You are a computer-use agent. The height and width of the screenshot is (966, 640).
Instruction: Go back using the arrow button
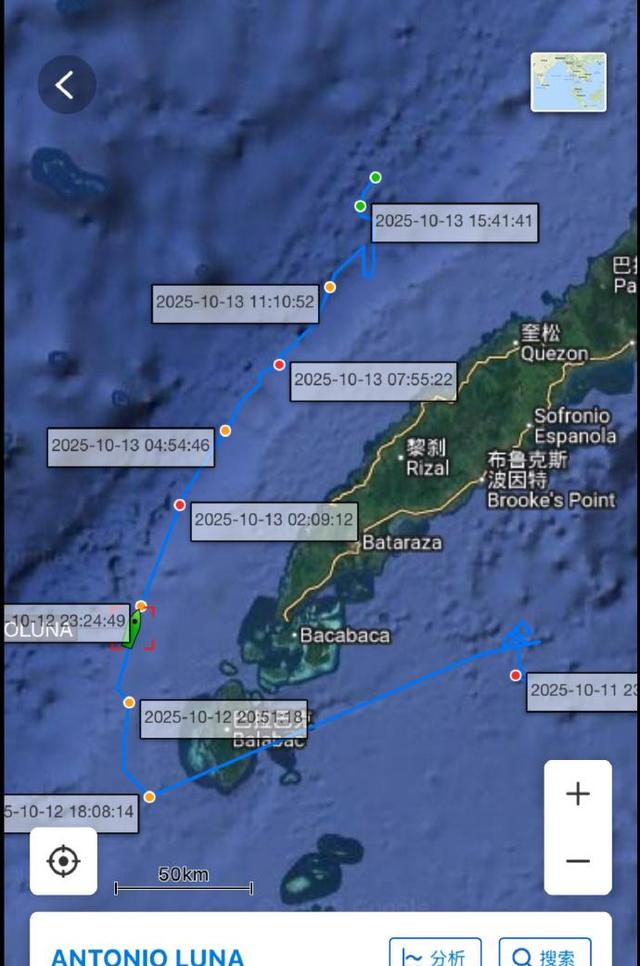[x=66, y=85]
